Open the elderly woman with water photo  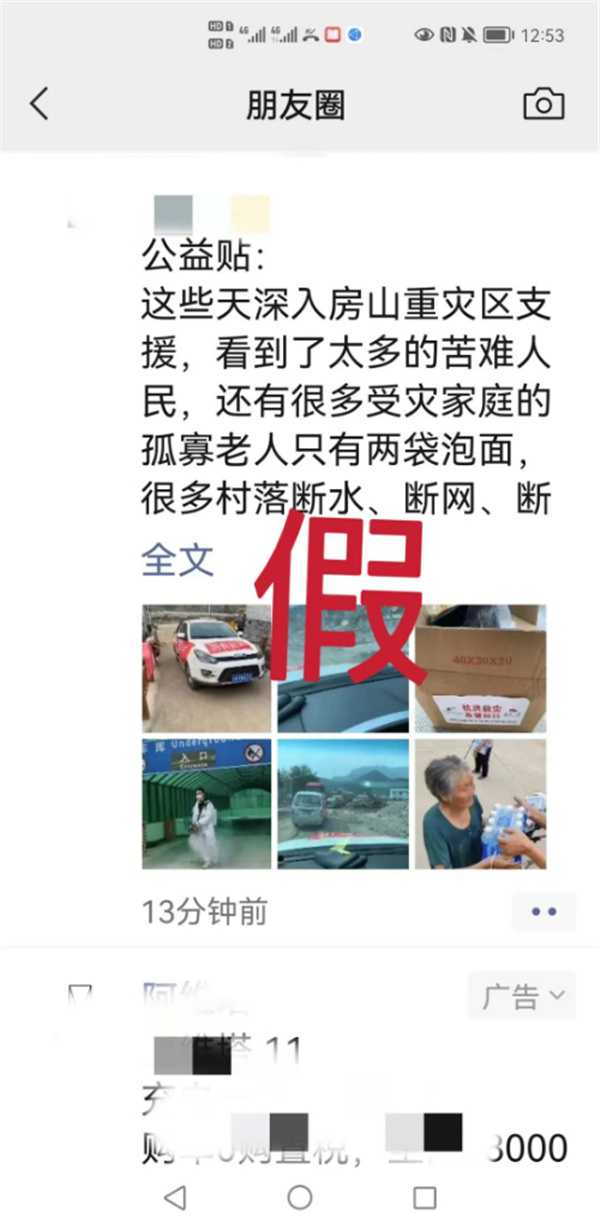(481, 804)
